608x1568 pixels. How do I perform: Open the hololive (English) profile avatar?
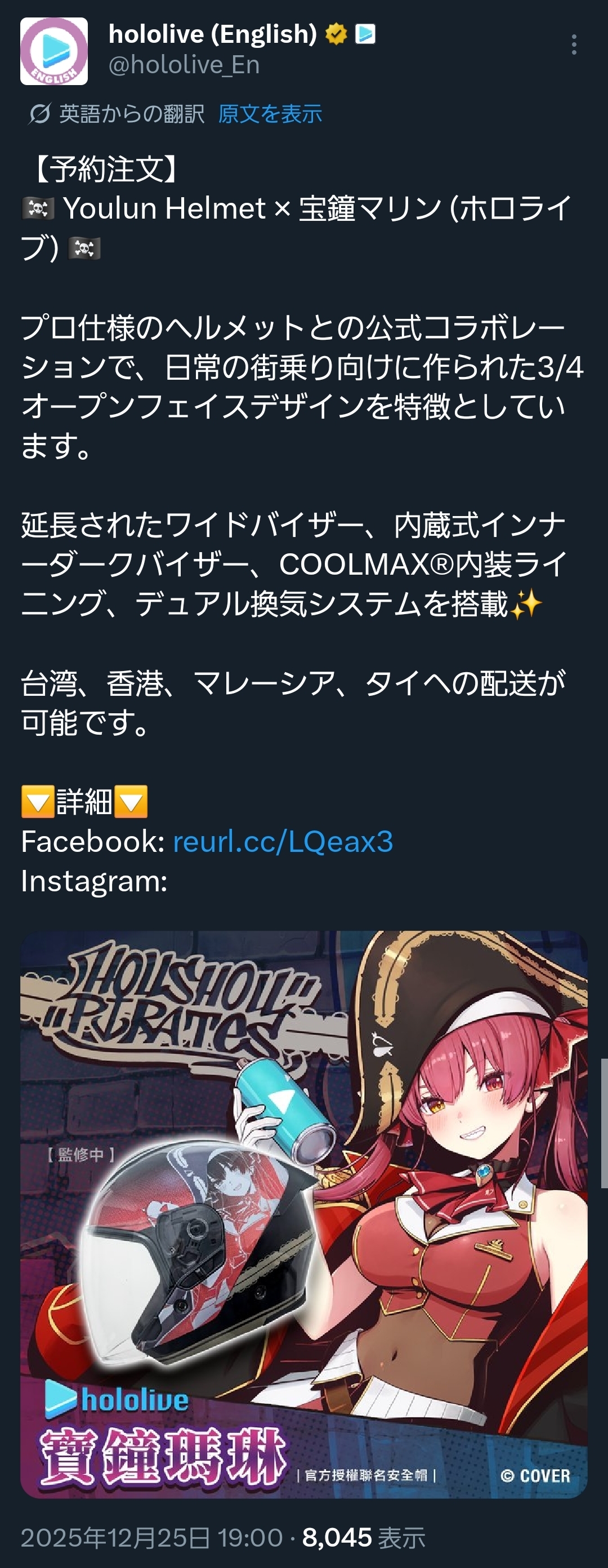click(53, 51)
